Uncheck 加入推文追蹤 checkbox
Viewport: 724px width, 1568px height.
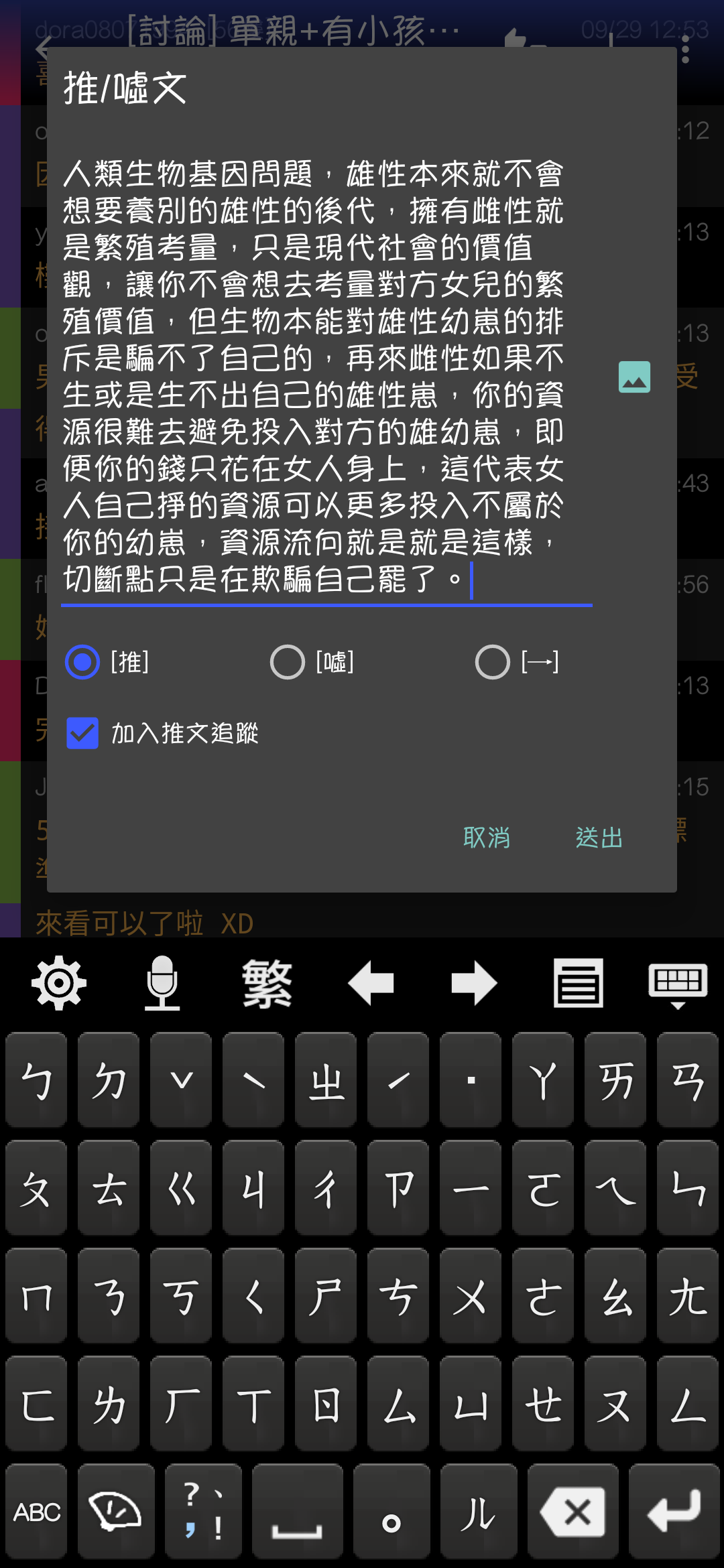[82, 733]
